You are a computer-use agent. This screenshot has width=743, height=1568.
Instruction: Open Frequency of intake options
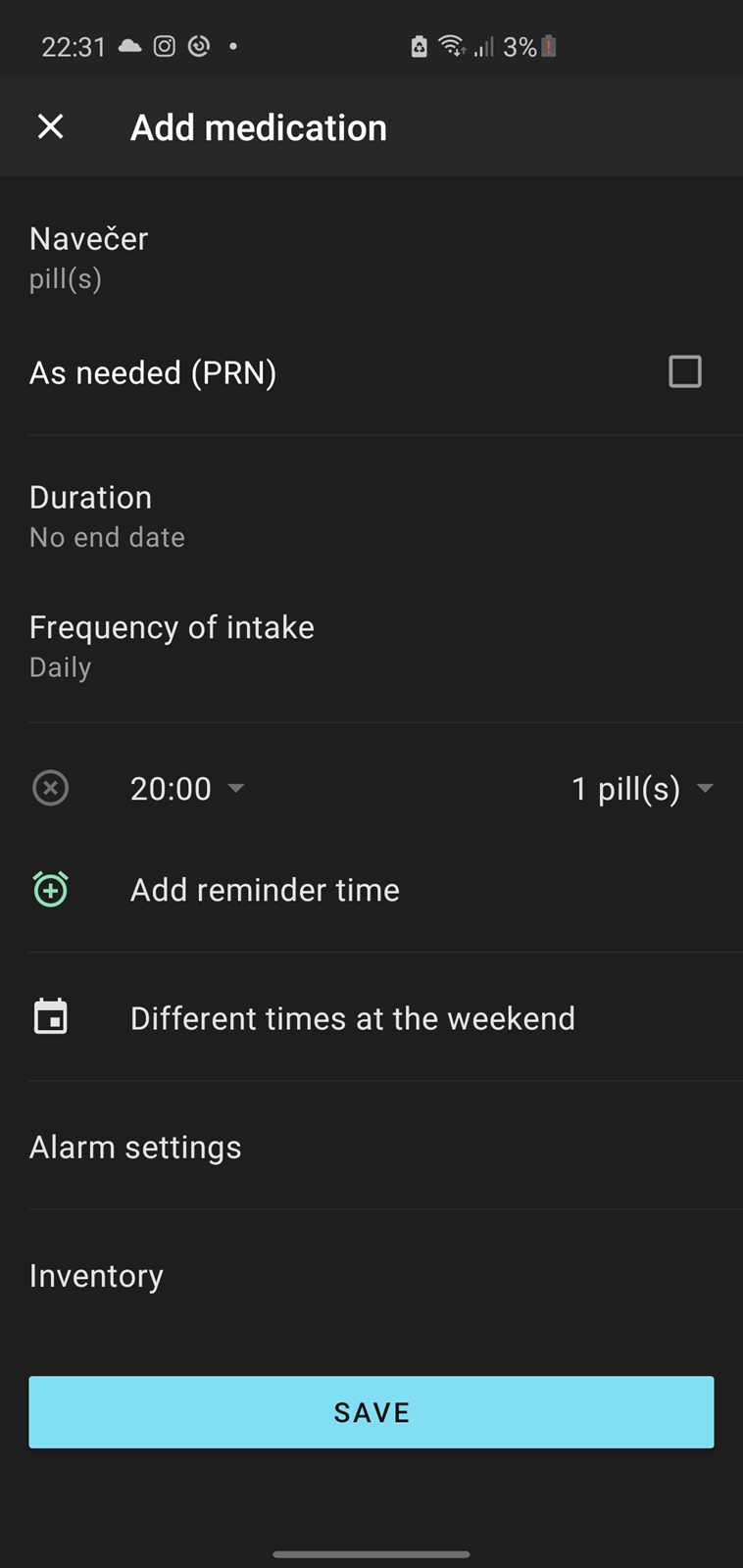pos(371,647)
